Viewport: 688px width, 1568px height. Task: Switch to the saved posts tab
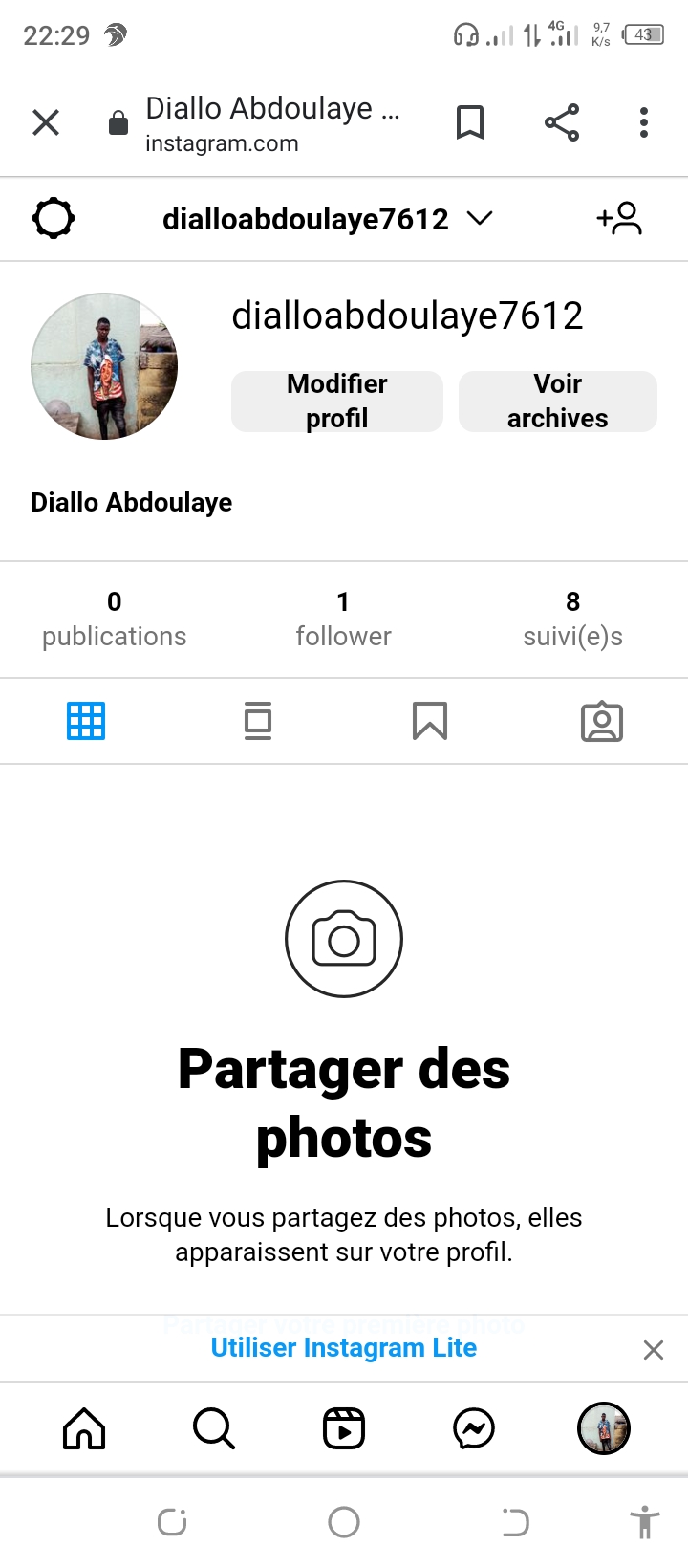(x=430, y=721)
